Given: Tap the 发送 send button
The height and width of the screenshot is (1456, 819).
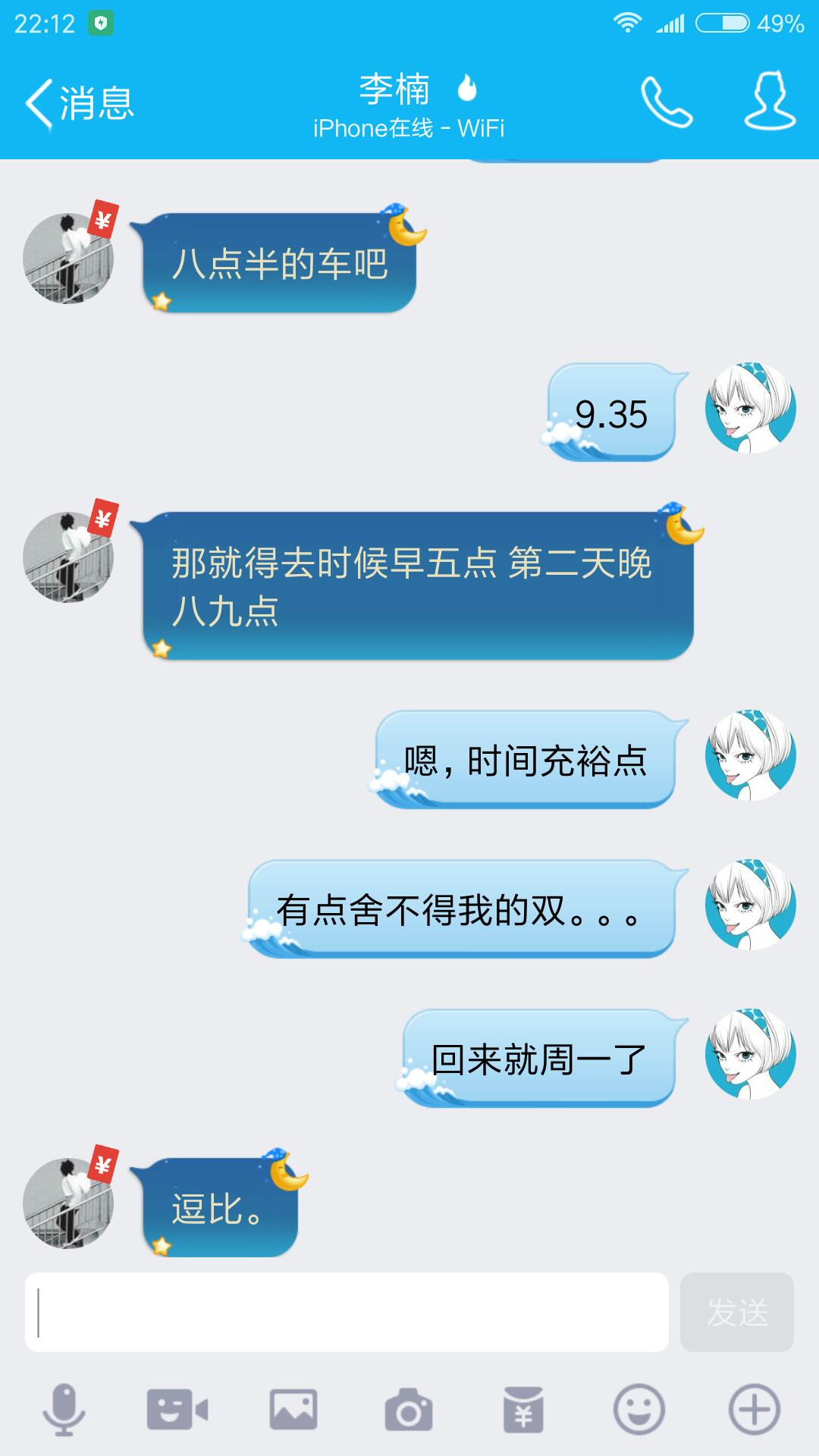Looking at the screenshot, I should [x=736, y=1313].
